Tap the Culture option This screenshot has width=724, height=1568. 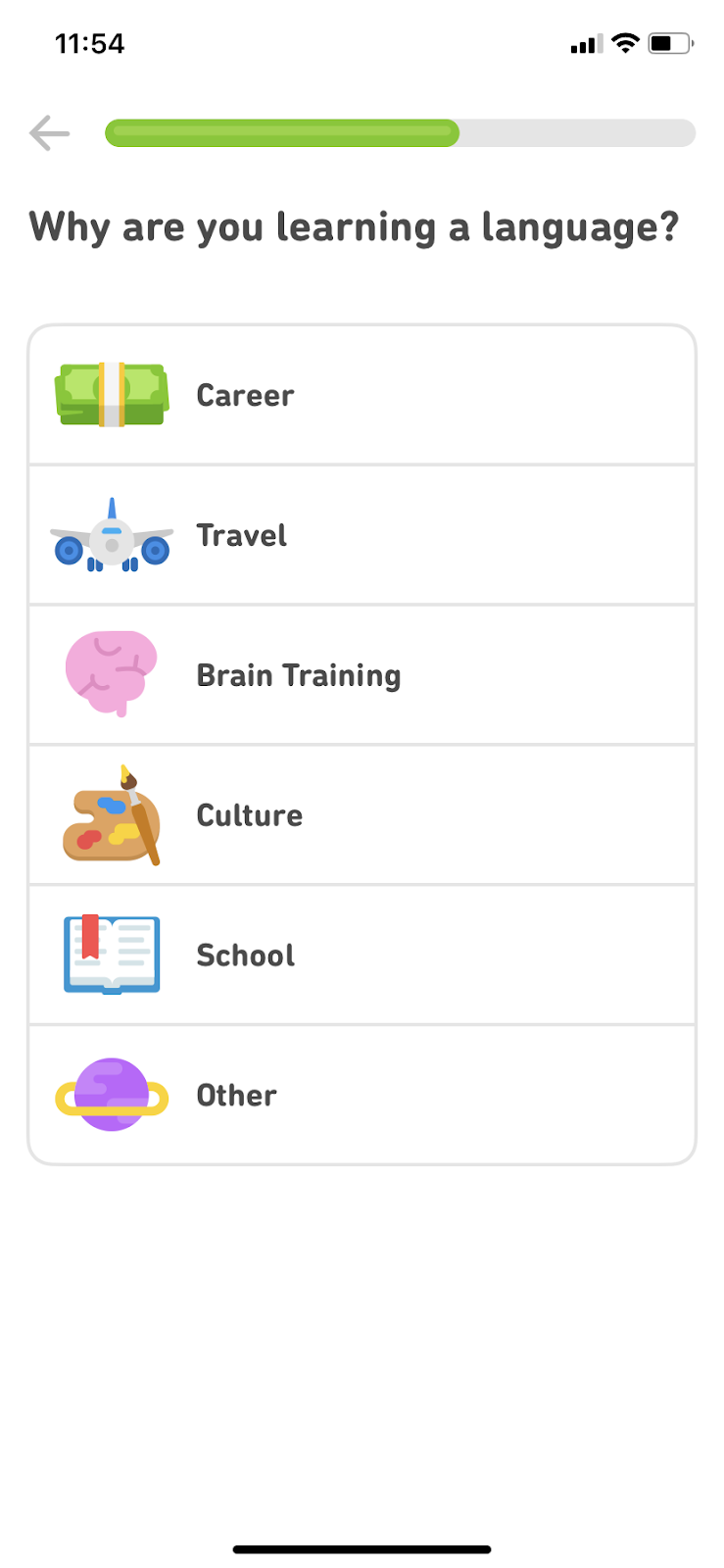coord(362,815)
